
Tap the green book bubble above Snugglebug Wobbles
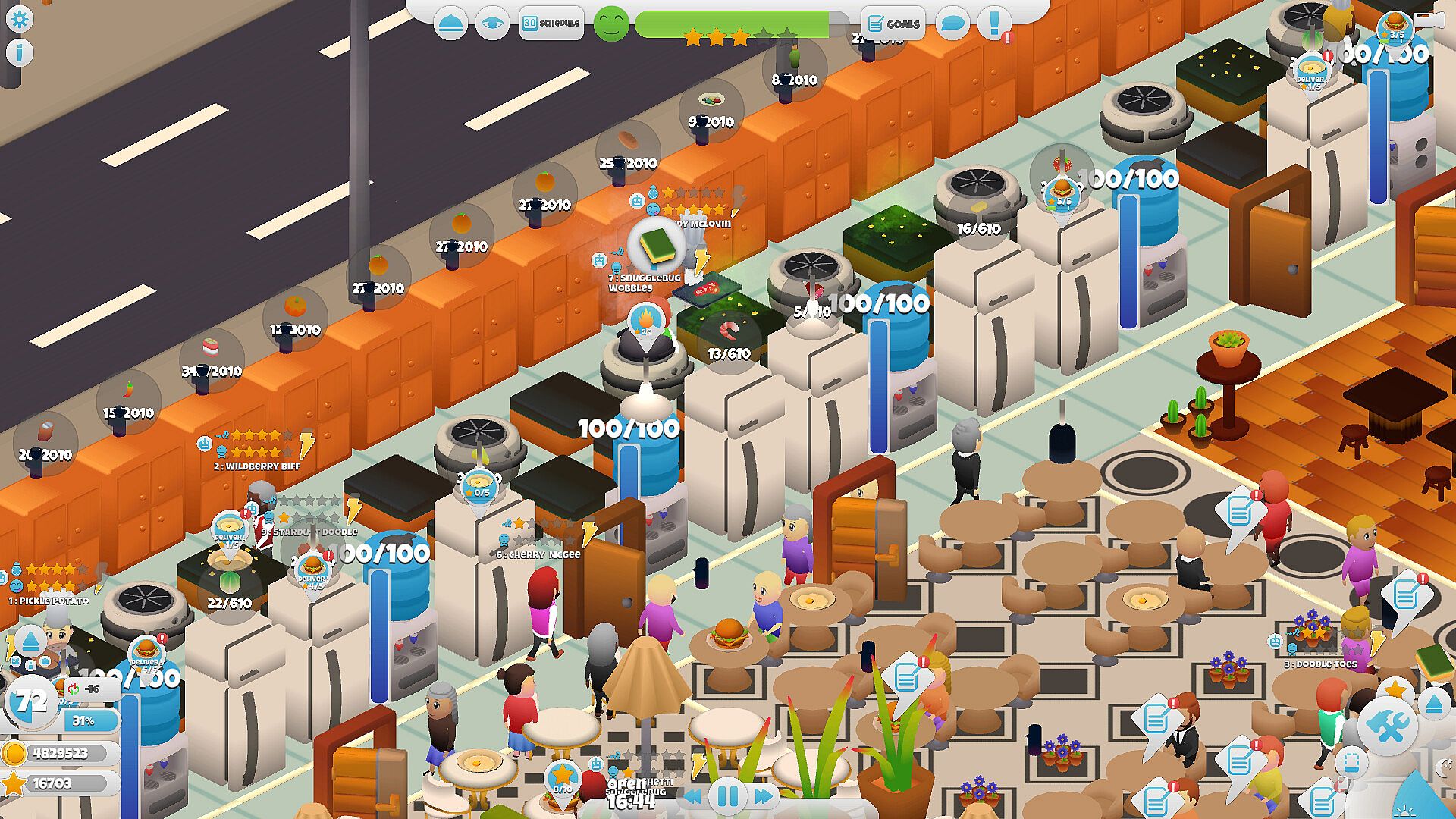(654, 246)
